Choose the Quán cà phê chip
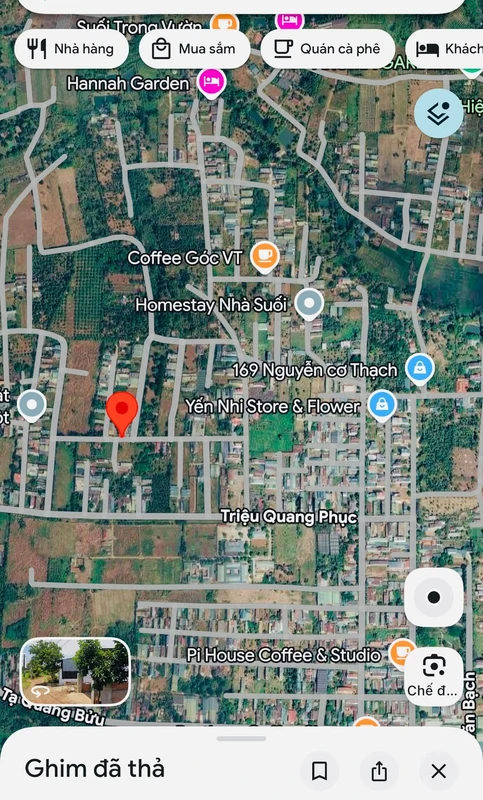Viewport: 483px width, 800px height. pyautogui.click(x=328, y=49)
